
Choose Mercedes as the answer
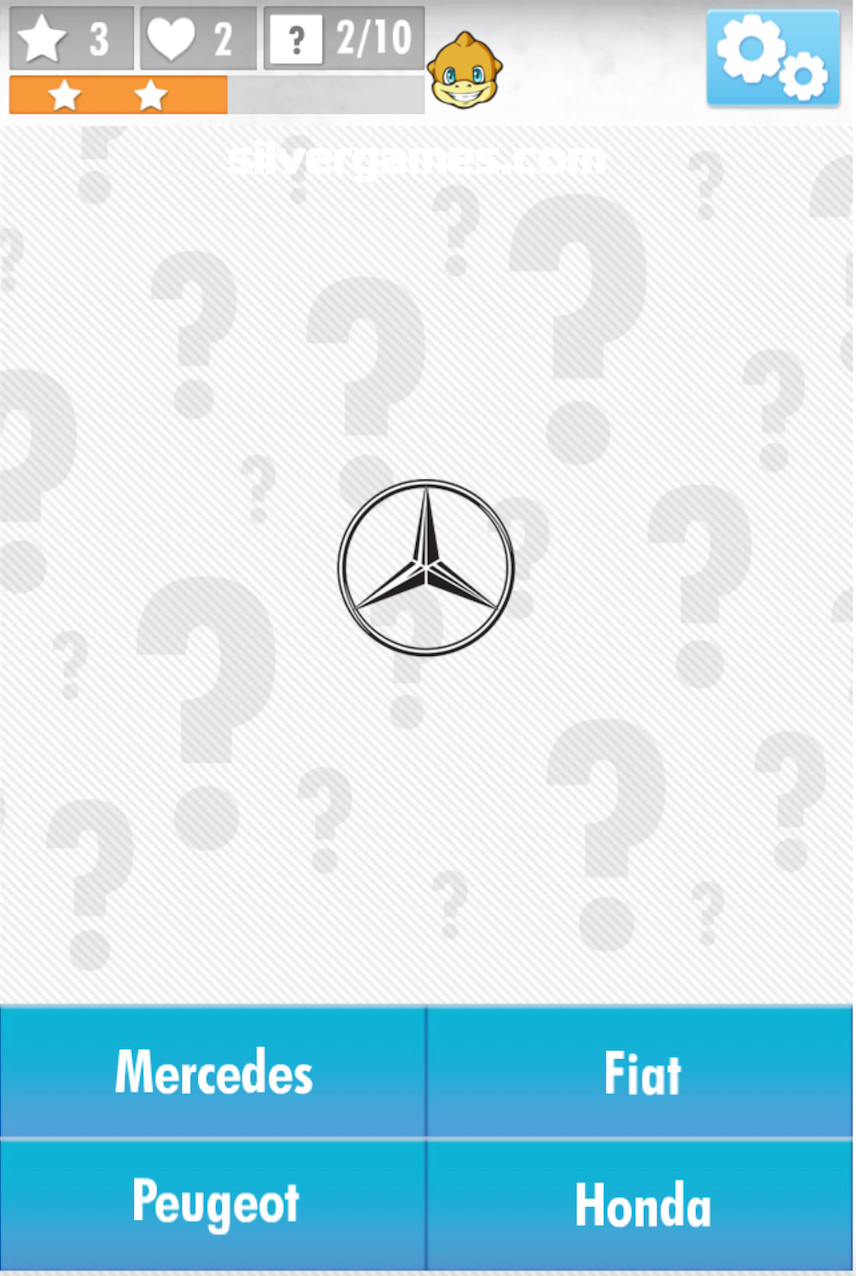point(213,1072)
